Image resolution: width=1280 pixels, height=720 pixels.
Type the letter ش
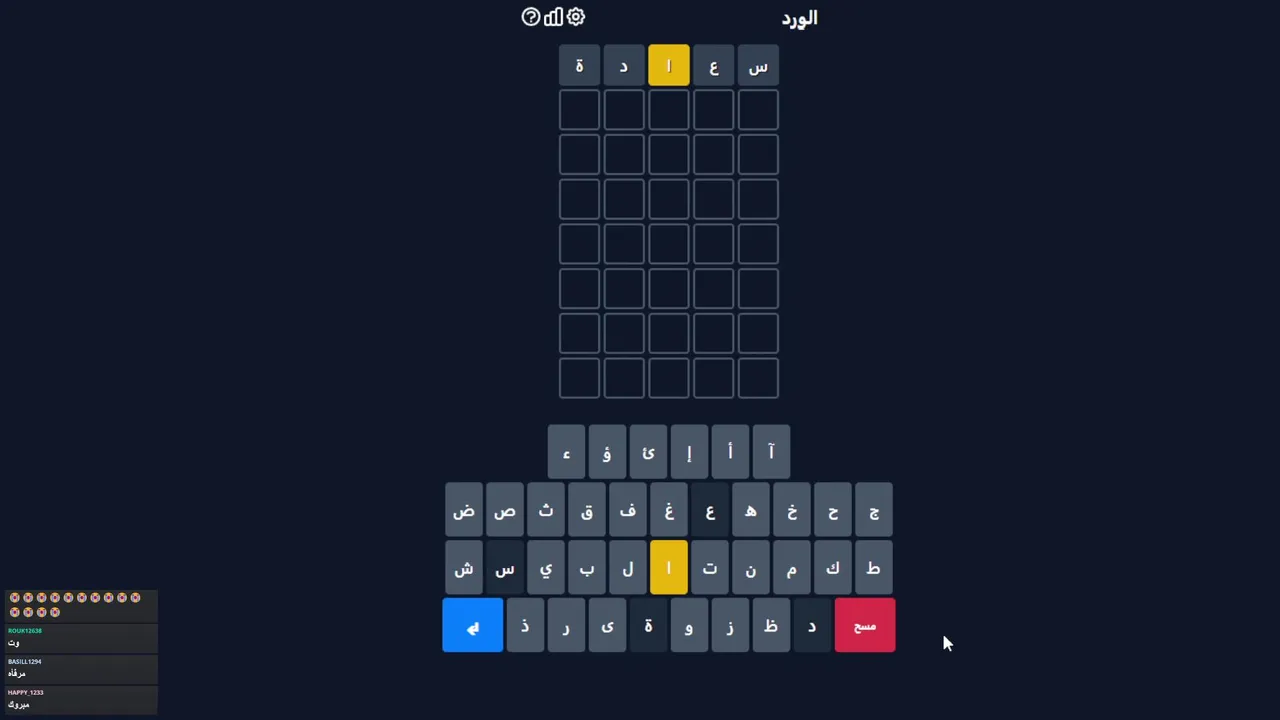coord(464,568)
